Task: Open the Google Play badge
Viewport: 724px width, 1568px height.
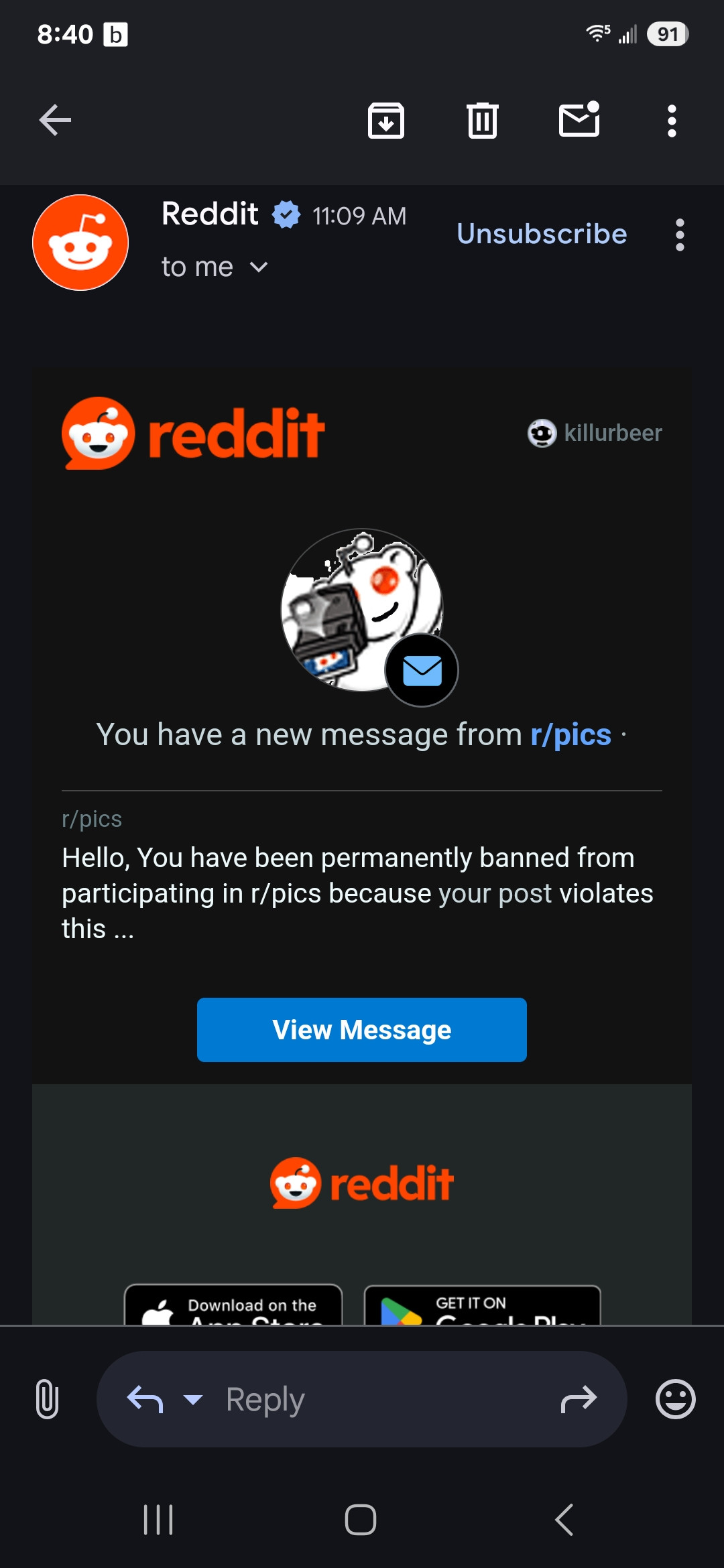Action: (x=482, y=1305)
